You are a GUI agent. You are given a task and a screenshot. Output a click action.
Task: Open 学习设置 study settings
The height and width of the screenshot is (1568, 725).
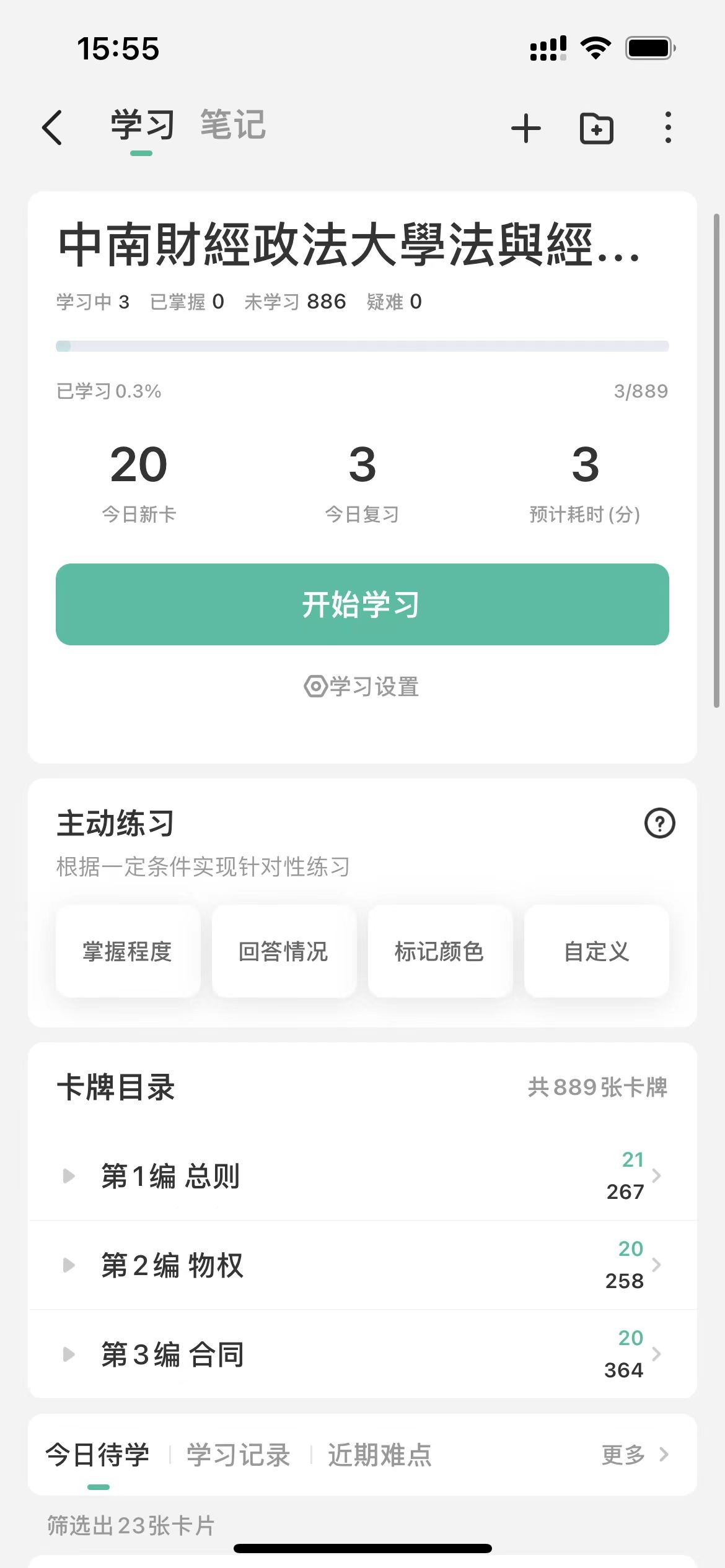tap(362, 687)
